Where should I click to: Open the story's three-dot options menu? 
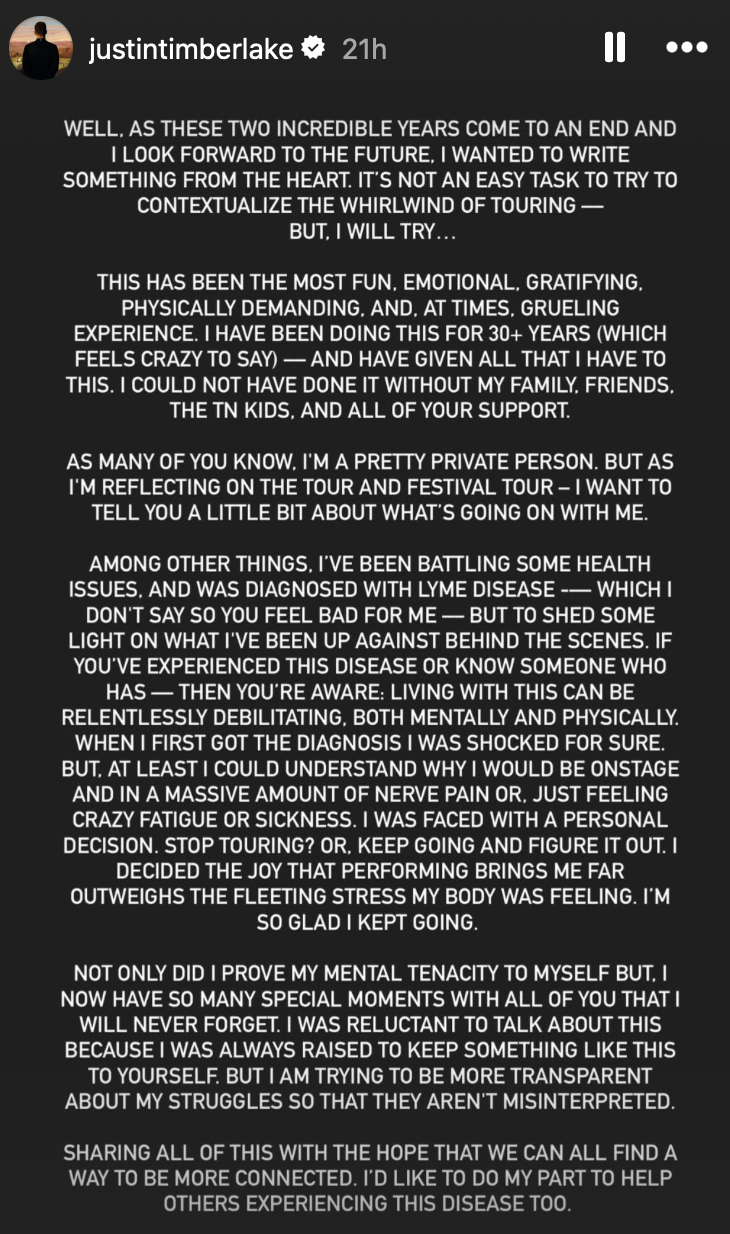pos(686,47)
